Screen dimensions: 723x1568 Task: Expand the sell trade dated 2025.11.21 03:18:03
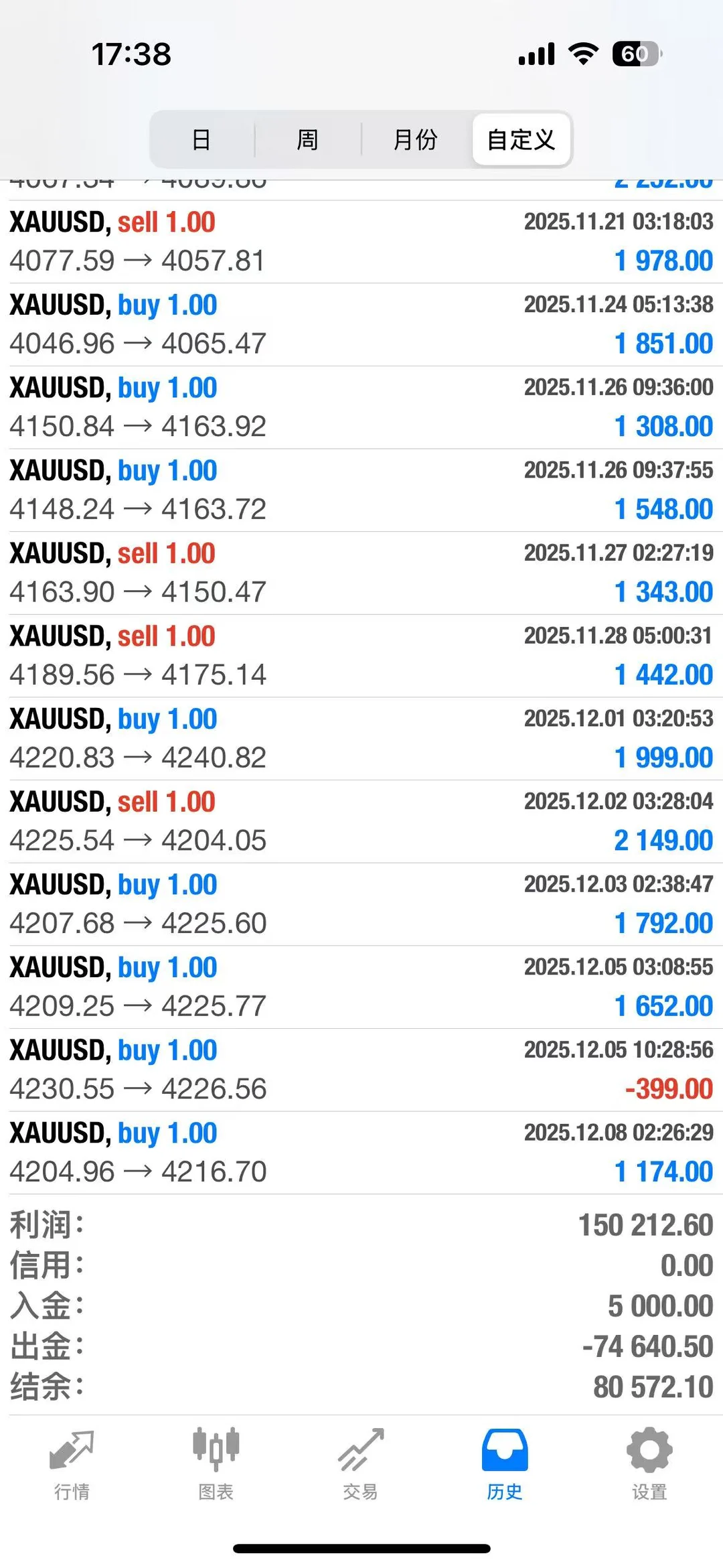[361, 242]
